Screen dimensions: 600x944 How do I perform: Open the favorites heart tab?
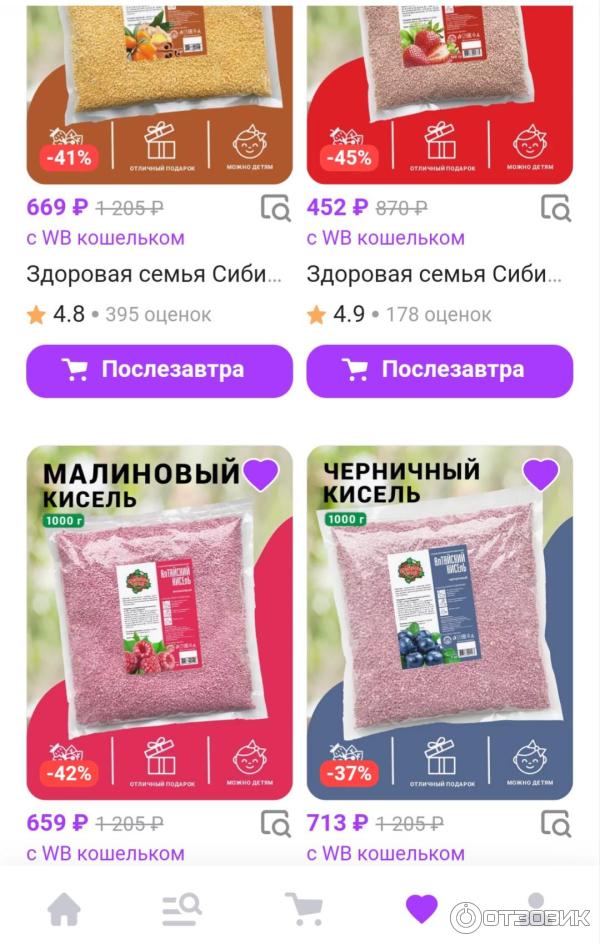(x=421, y=909)
